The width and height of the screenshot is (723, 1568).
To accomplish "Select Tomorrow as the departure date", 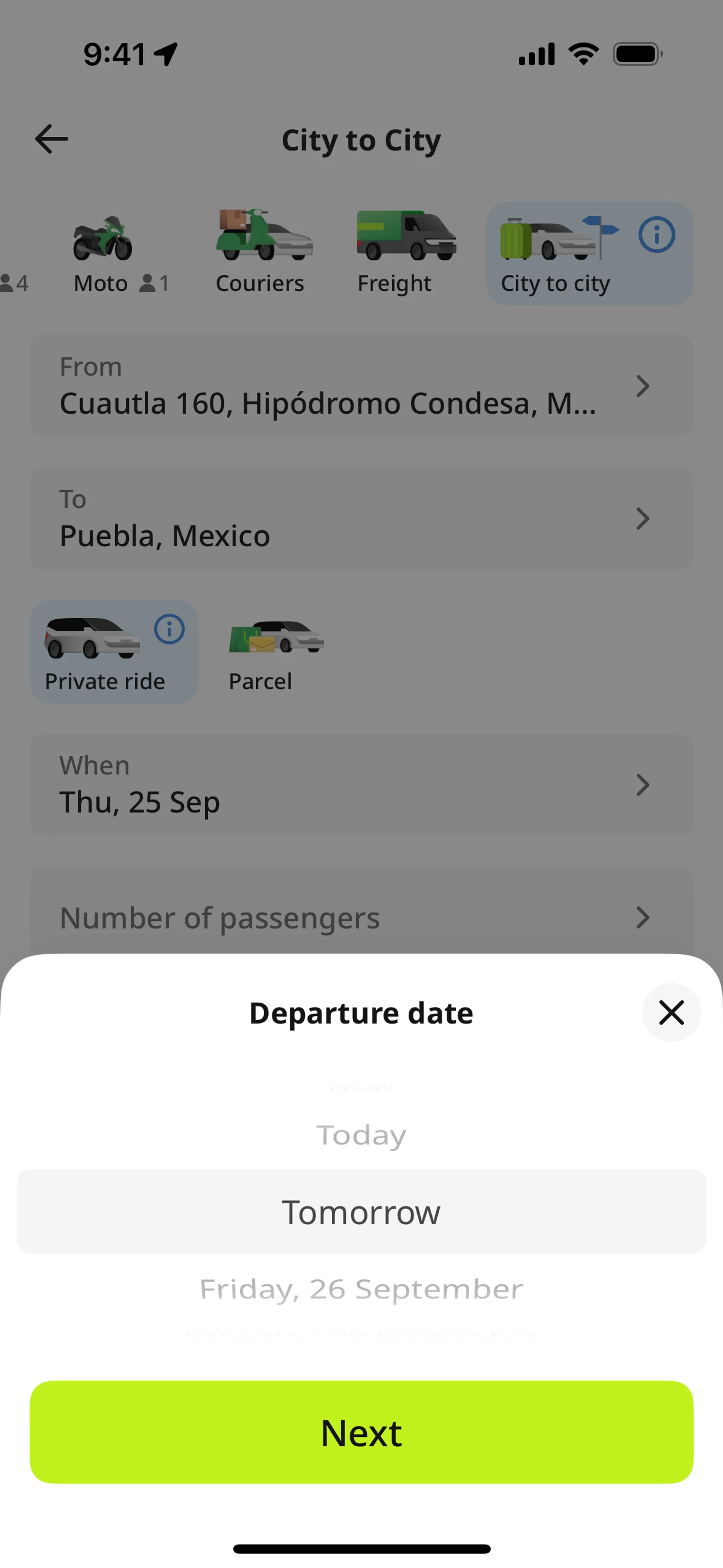I will pos(361,1212).
